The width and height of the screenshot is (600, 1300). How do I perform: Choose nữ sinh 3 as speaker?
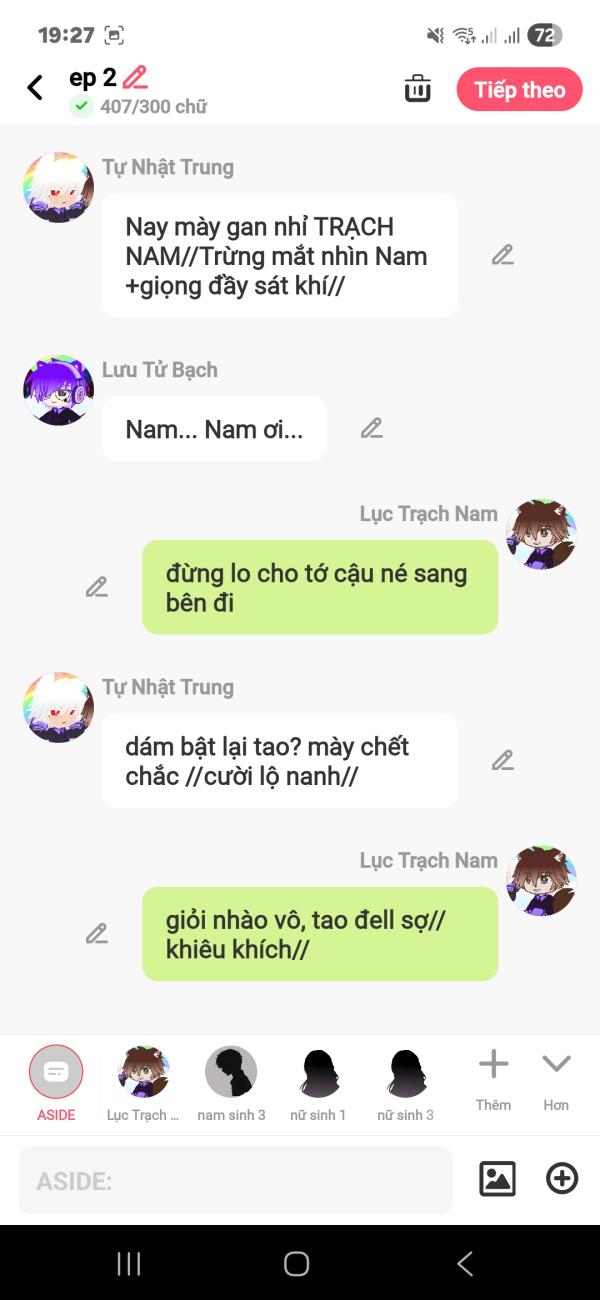(406, 1084)
